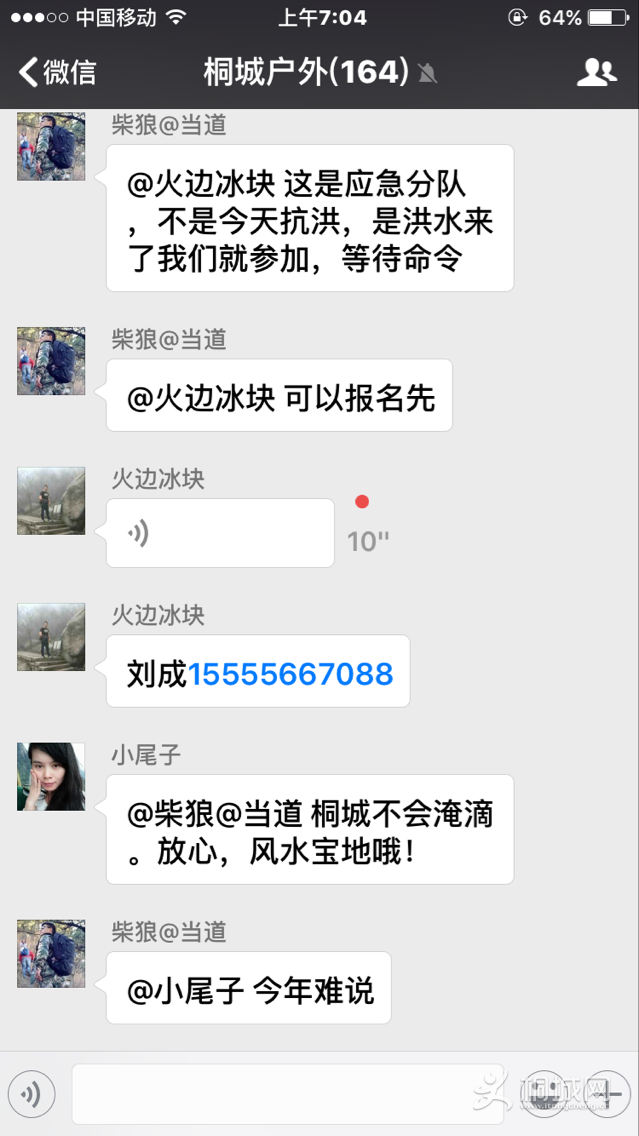The image size is (639, 1136).
Task: Open 柴狼@当道's avatar beside 可以报名先 message
Action: 51,361
